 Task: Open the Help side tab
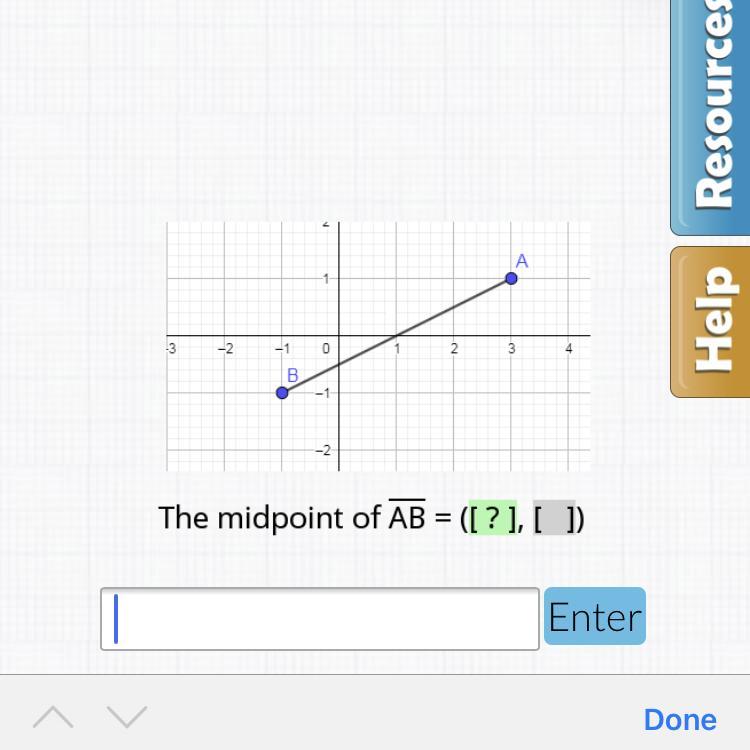(712, 321)
